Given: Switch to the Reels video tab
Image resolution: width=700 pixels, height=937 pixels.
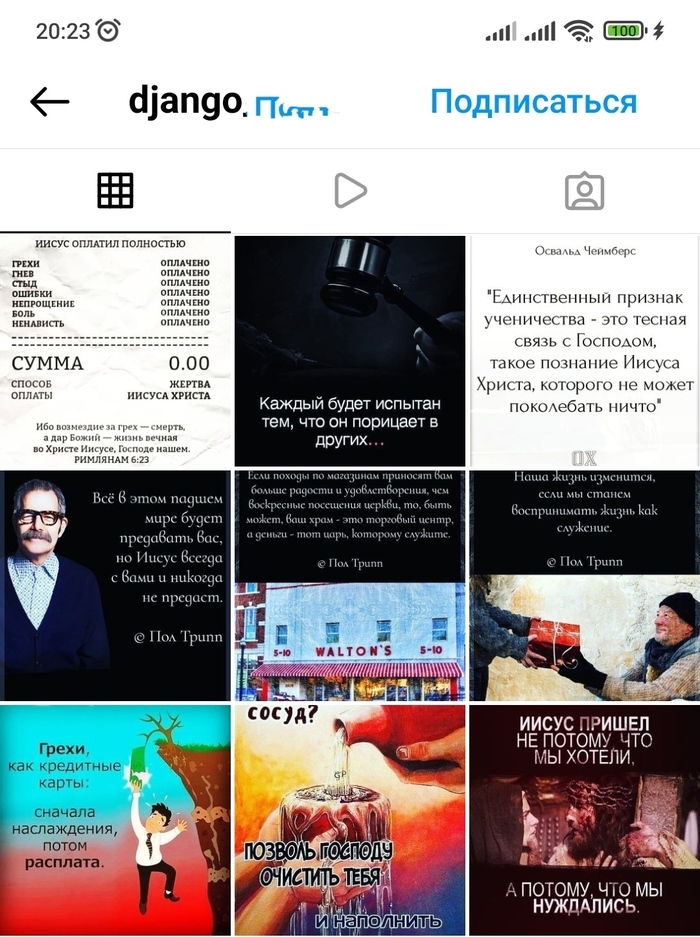Looking at the screenshot, I should click(349, 190).
